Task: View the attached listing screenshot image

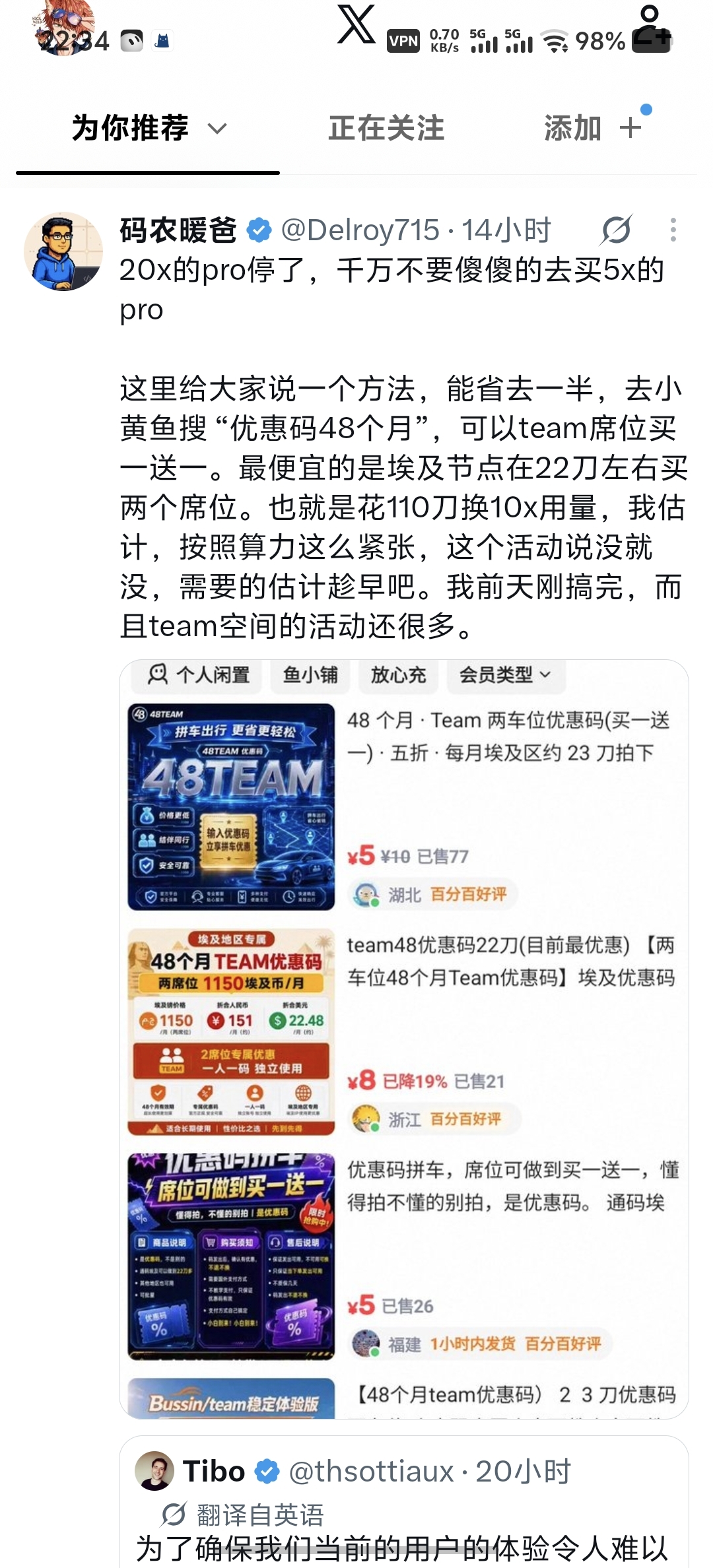Action: [x=404, y=1039]
